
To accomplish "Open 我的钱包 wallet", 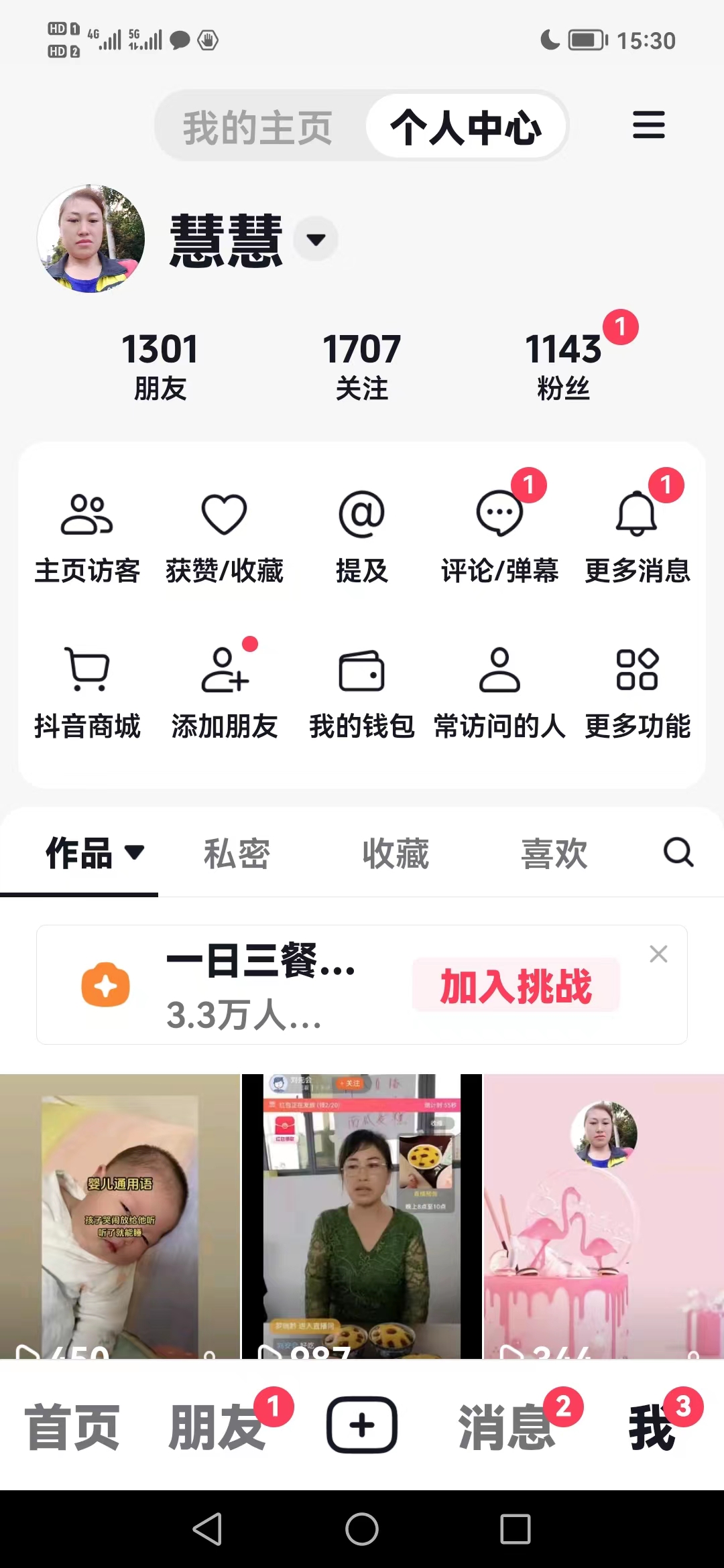I will tap(362, 692).
